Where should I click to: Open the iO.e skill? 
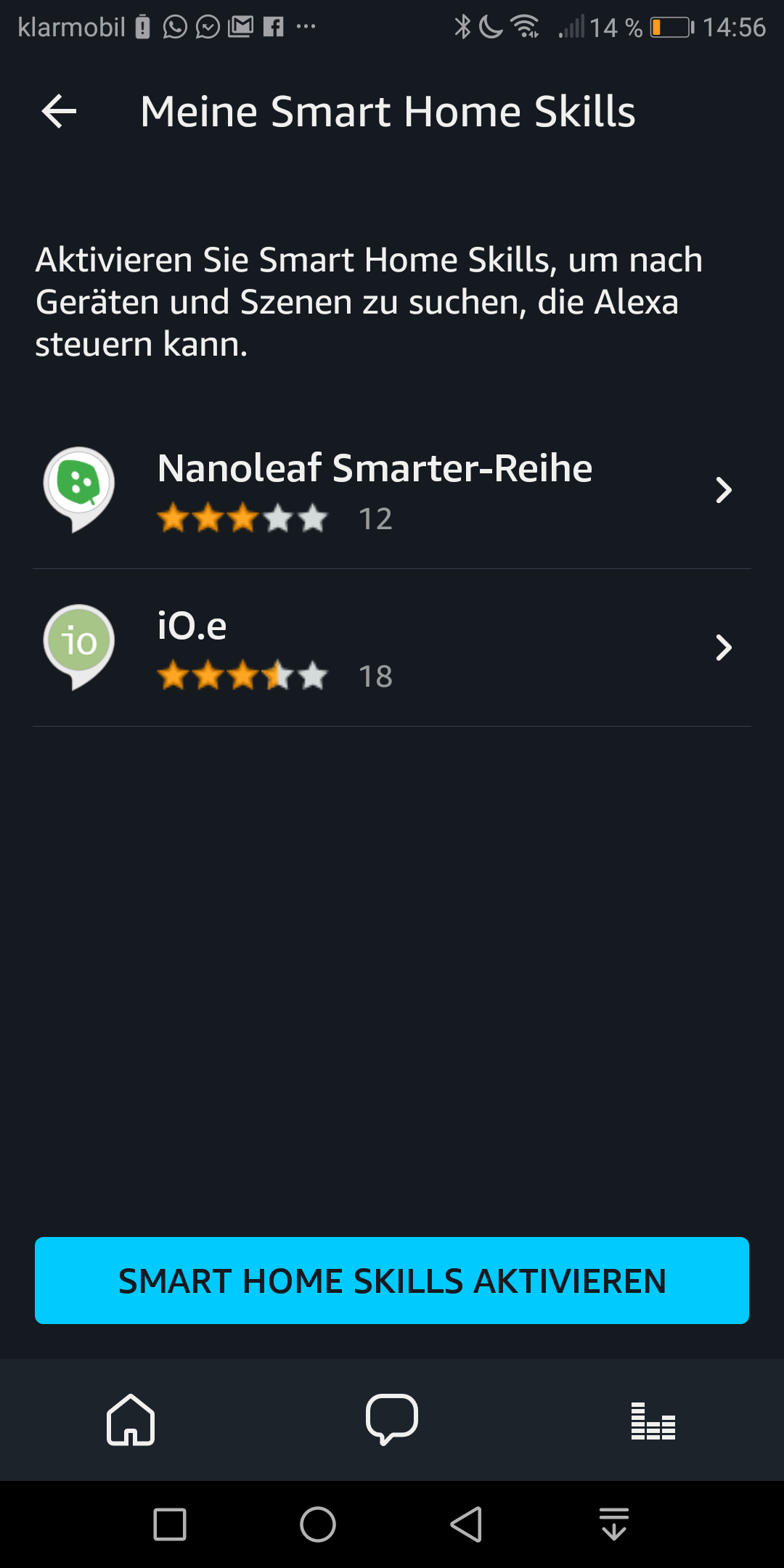pyautogui.click(x=392, y=648)
